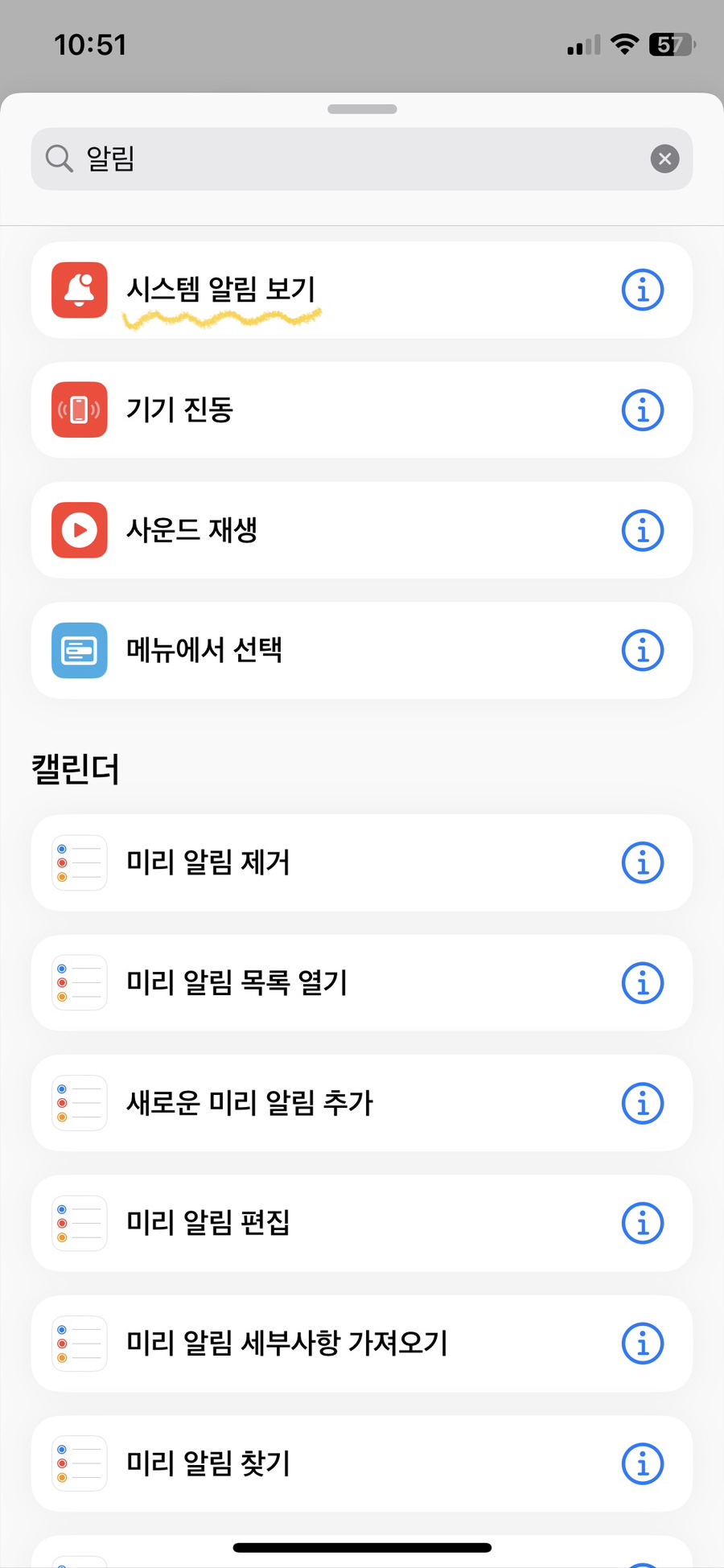
Task: Open info for 미리 알림 세부사항 가져오기
Action: point(643,1343)
